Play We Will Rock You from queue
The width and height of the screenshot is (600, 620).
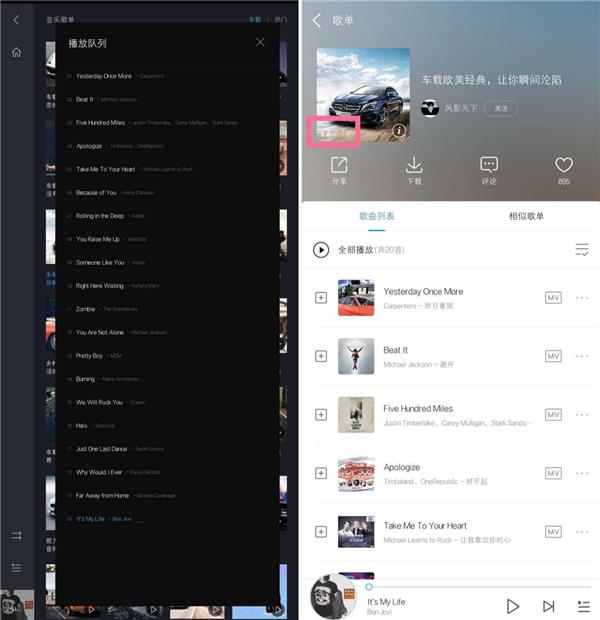[99, 402]
